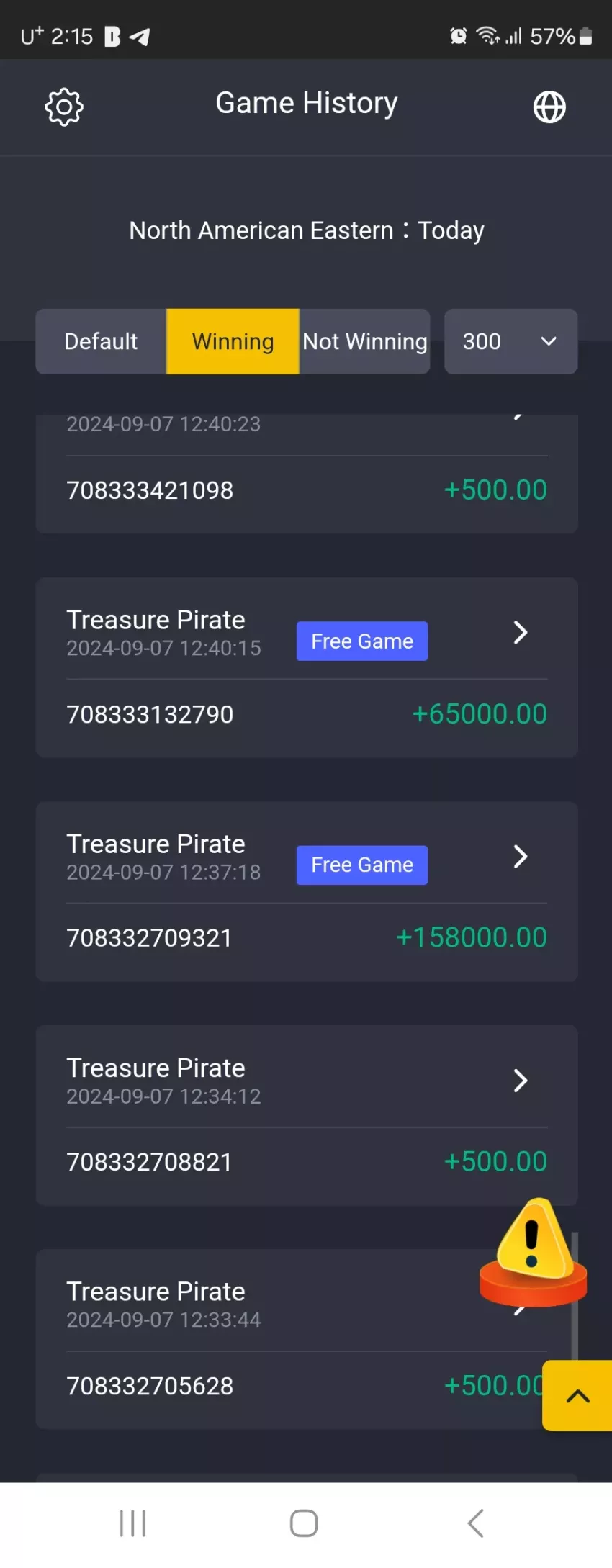View details of Treasure Pirate at 12:34:12
The image size is (612, 1568).
tap(307, 1115)
